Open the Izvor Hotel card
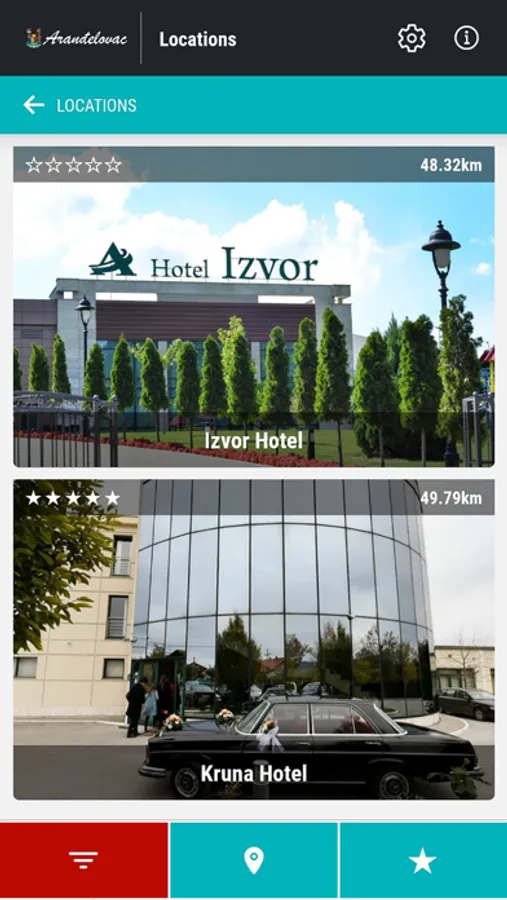 254,307
